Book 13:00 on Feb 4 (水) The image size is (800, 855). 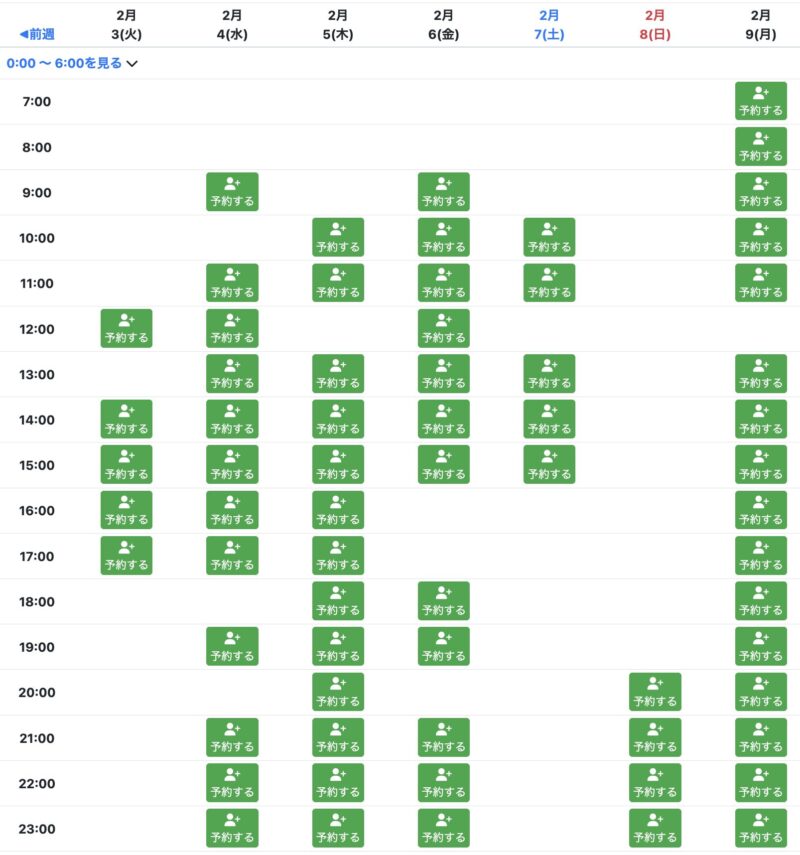pyautogui.click(x=232, y=374)
